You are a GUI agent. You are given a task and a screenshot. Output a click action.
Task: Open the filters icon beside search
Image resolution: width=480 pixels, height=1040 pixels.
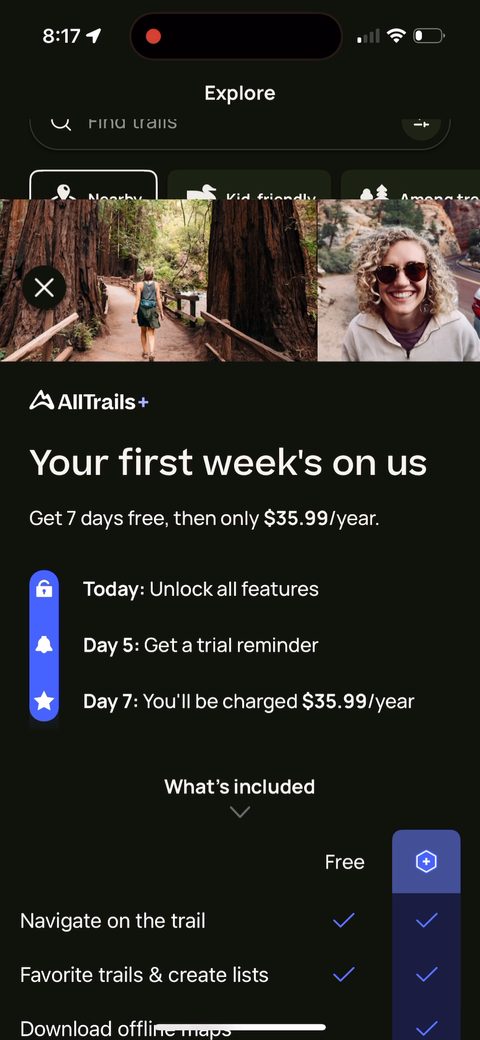pyautogui.click(x=422, y=125)
